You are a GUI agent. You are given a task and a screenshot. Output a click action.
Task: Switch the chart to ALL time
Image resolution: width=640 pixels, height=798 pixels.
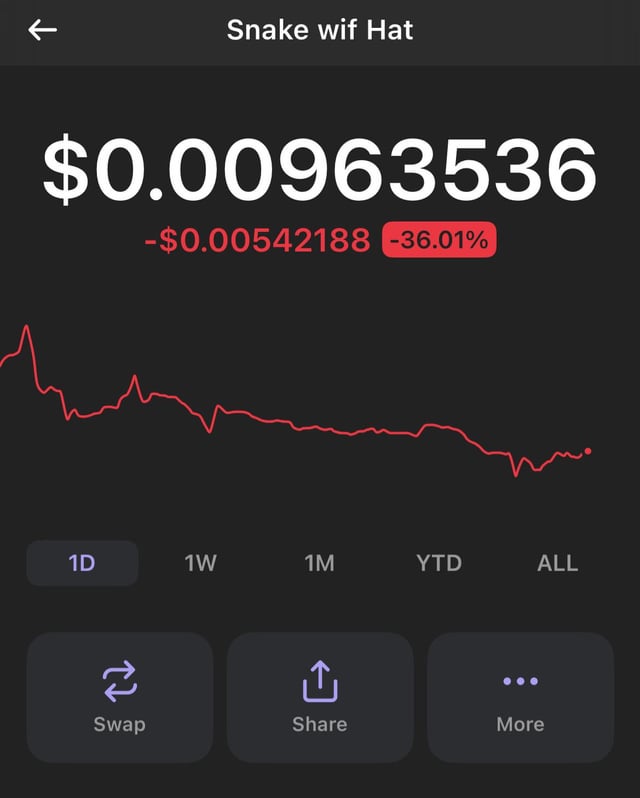pos(557,563)
